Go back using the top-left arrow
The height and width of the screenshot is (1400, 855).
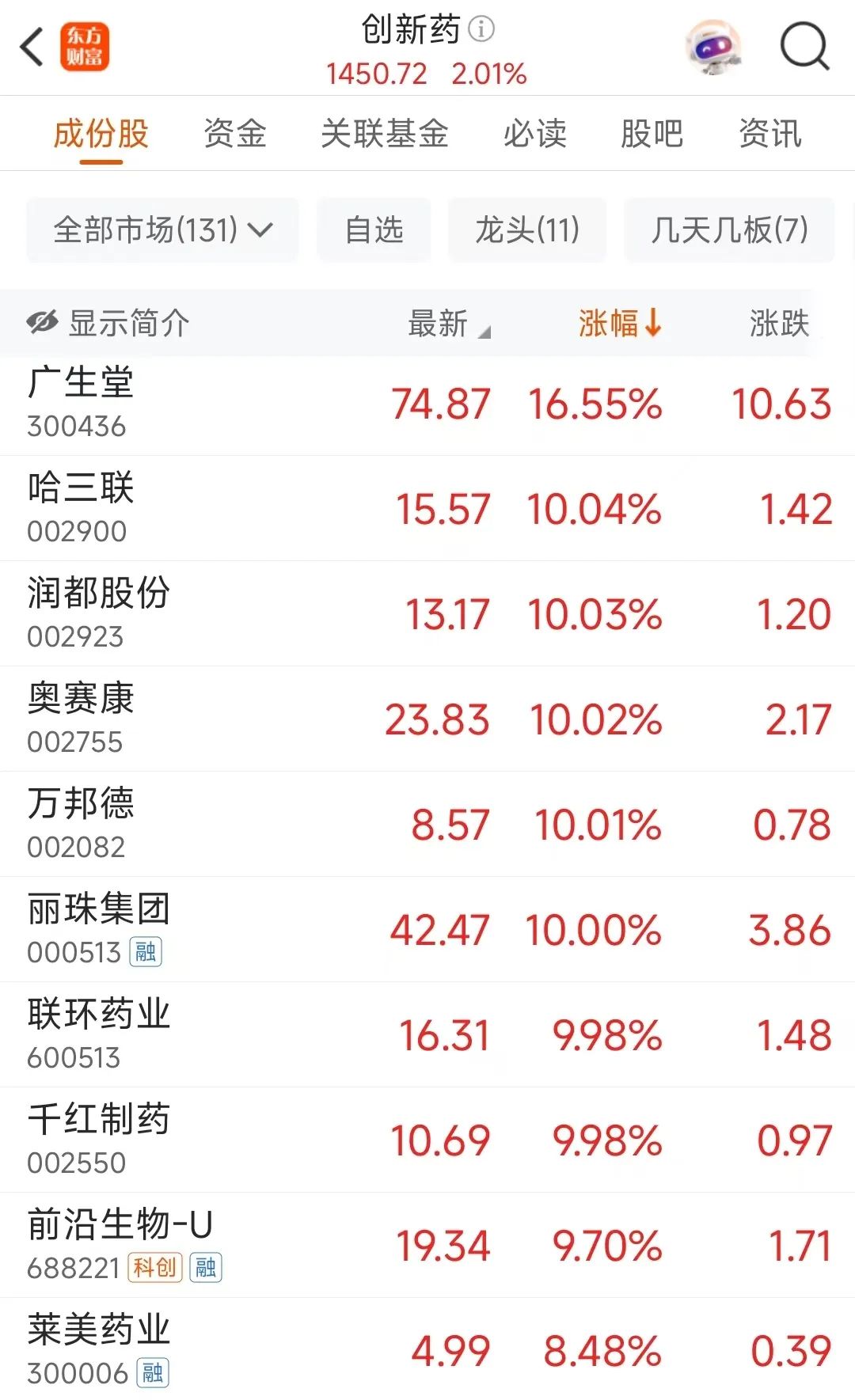32,47
